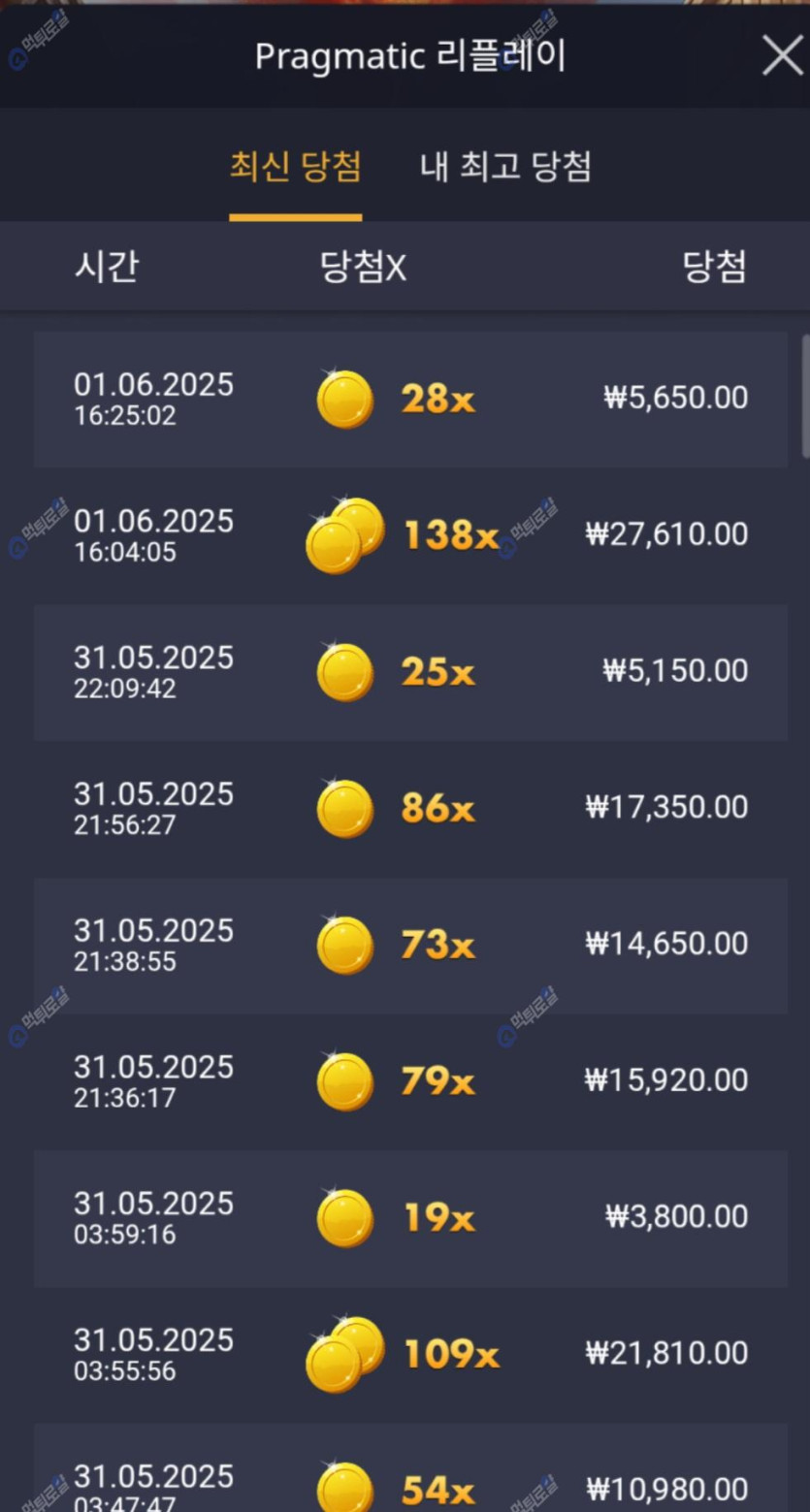This screenshot has height=1512, width=810.
Task: Open the 19x replay from 03:59:16
Action: click(x=410, y=1218)
